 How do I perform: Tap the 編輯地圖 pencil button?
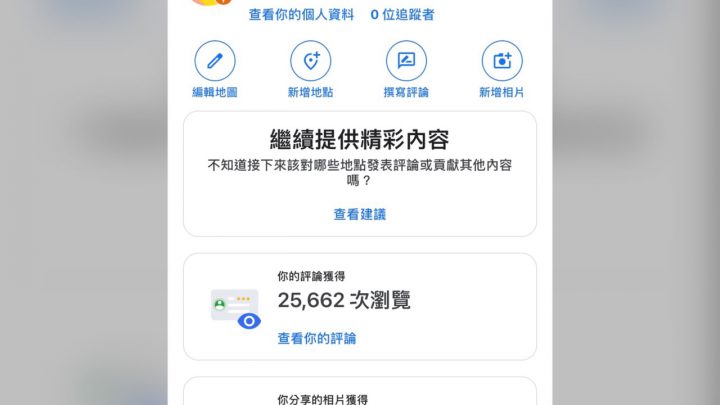[x=214, y=62]
